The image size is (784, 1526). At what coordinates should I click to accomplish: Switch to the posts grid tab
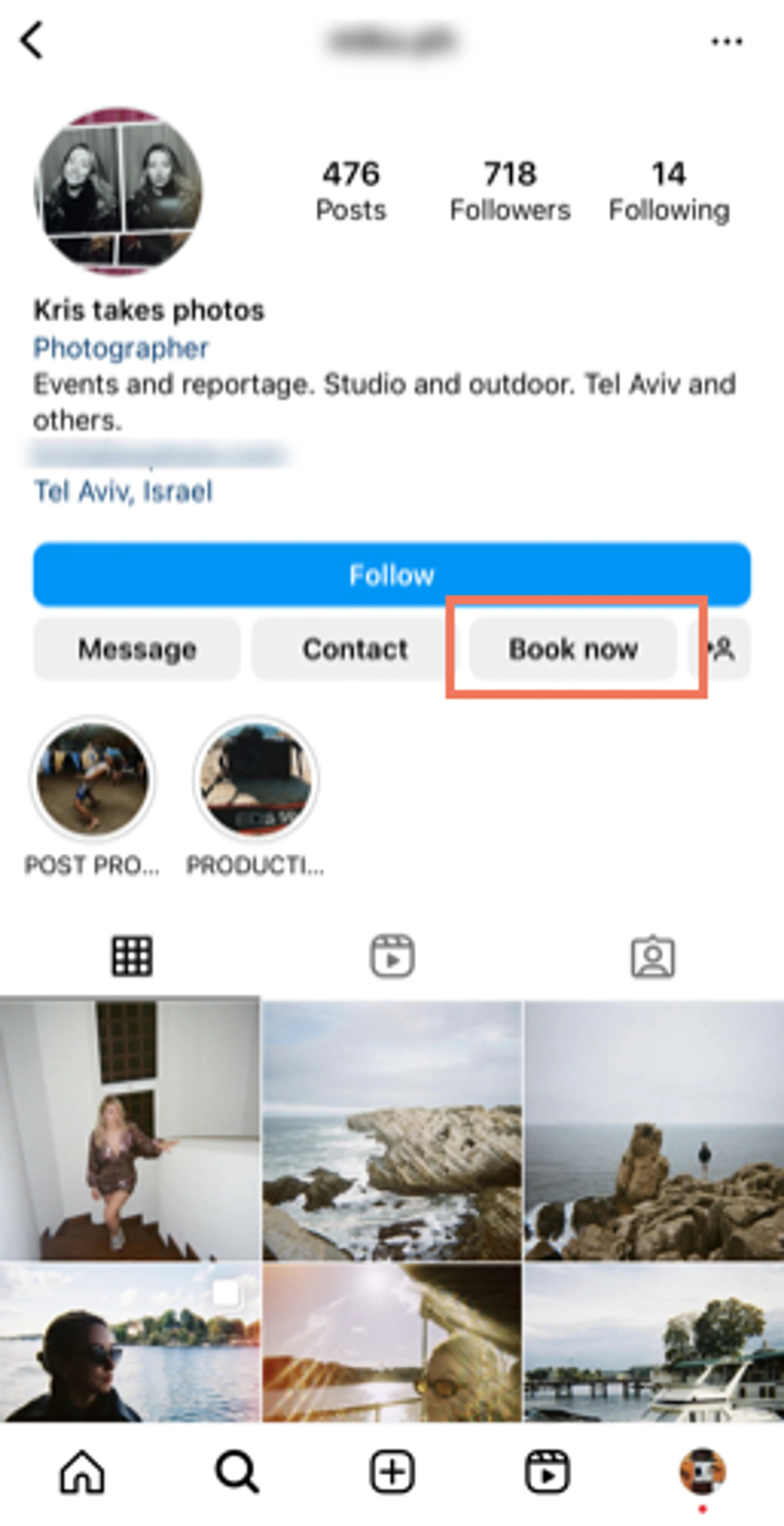131,956
